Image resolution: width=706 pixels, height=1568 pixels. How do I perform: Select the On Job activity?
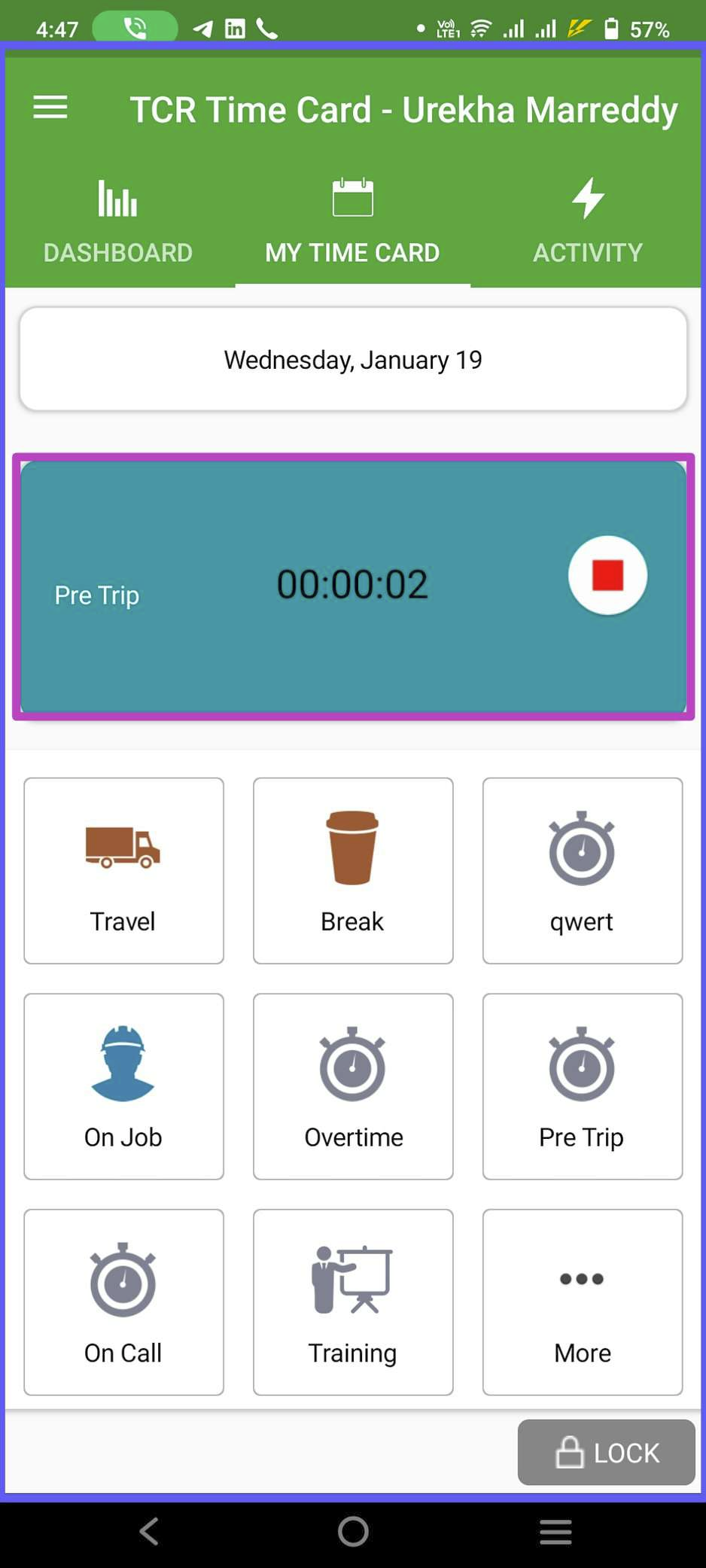pos(123,1086)
